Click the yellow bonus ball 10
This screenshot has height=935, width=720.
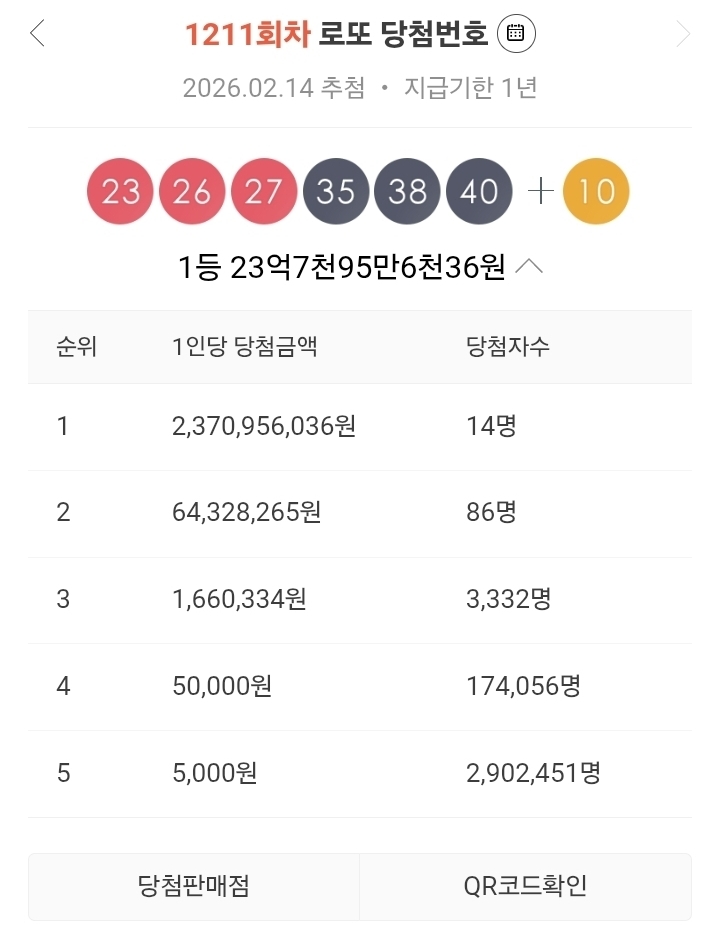598,190
